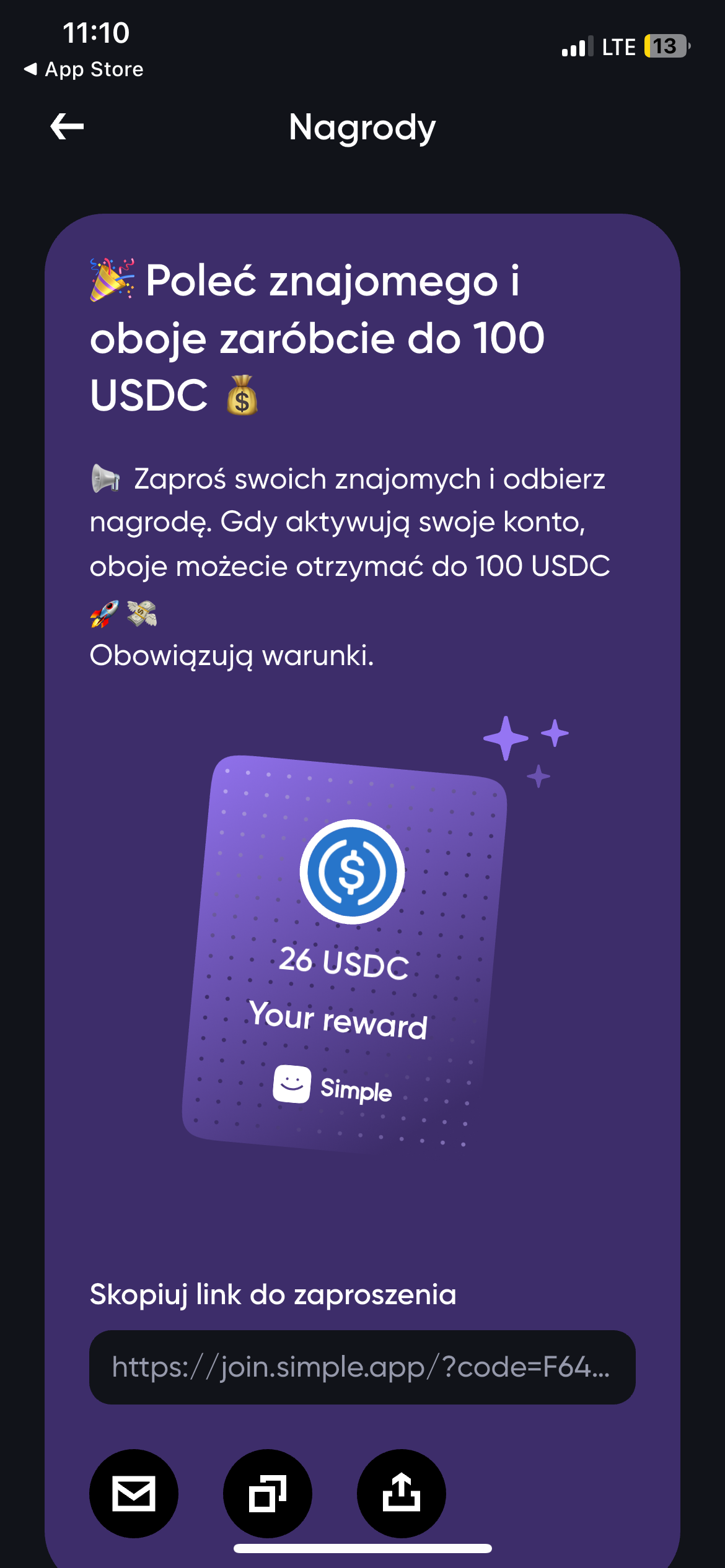Copy the invitation link
Screen dimensions: 725x1568
click(268, 1493)
